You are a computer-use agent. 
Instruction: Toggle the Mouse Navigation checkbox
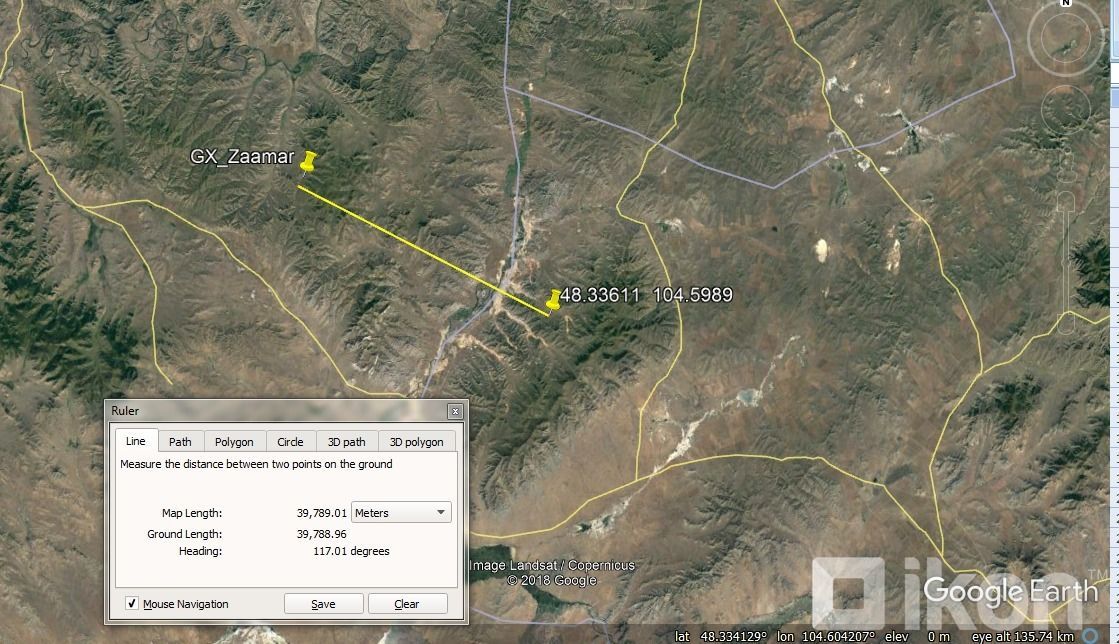[x=132, y=604]
